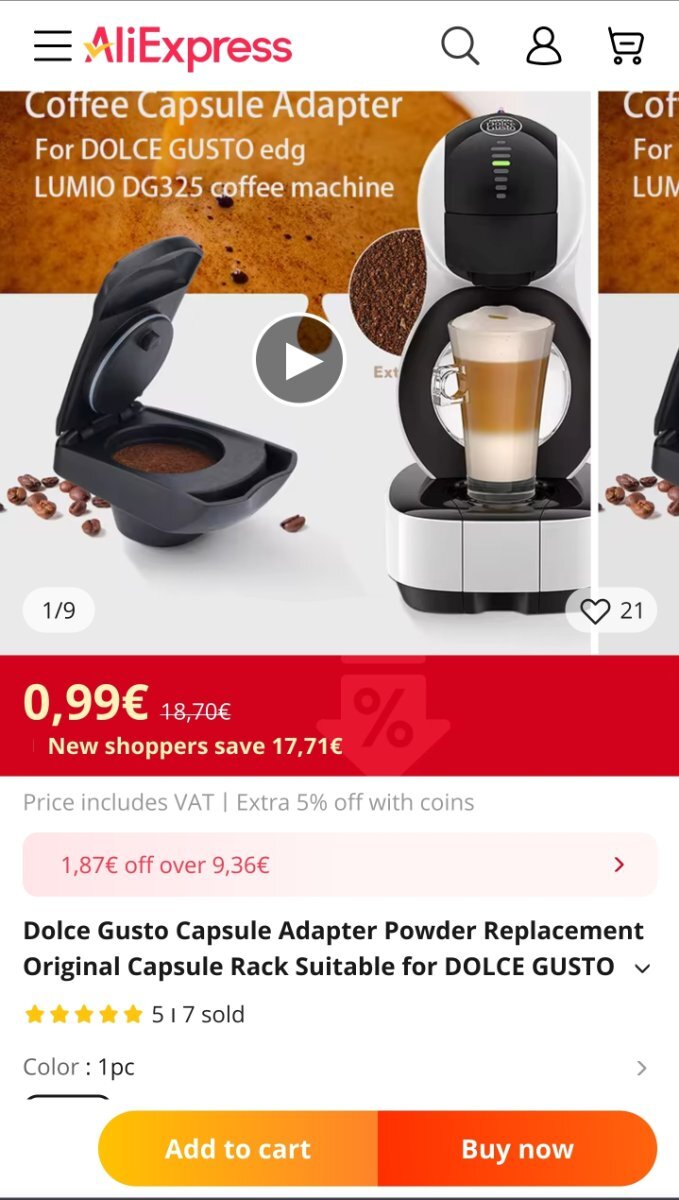Open the Color 1pc options row
This screenshot has height=1200, width=679.
click(339, 1067)
